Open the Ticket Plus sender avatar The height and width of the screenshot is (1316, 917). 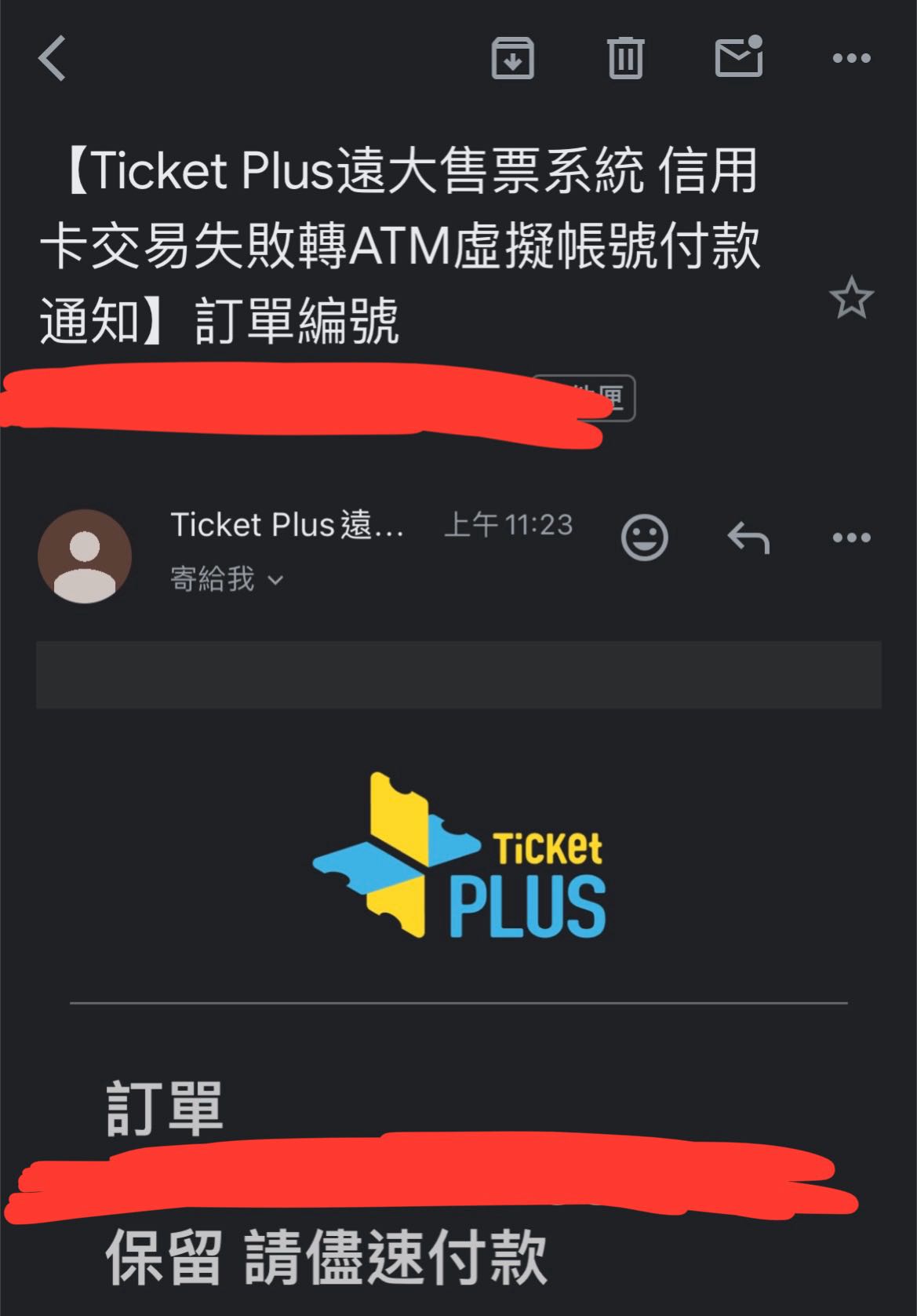point(85,556)
